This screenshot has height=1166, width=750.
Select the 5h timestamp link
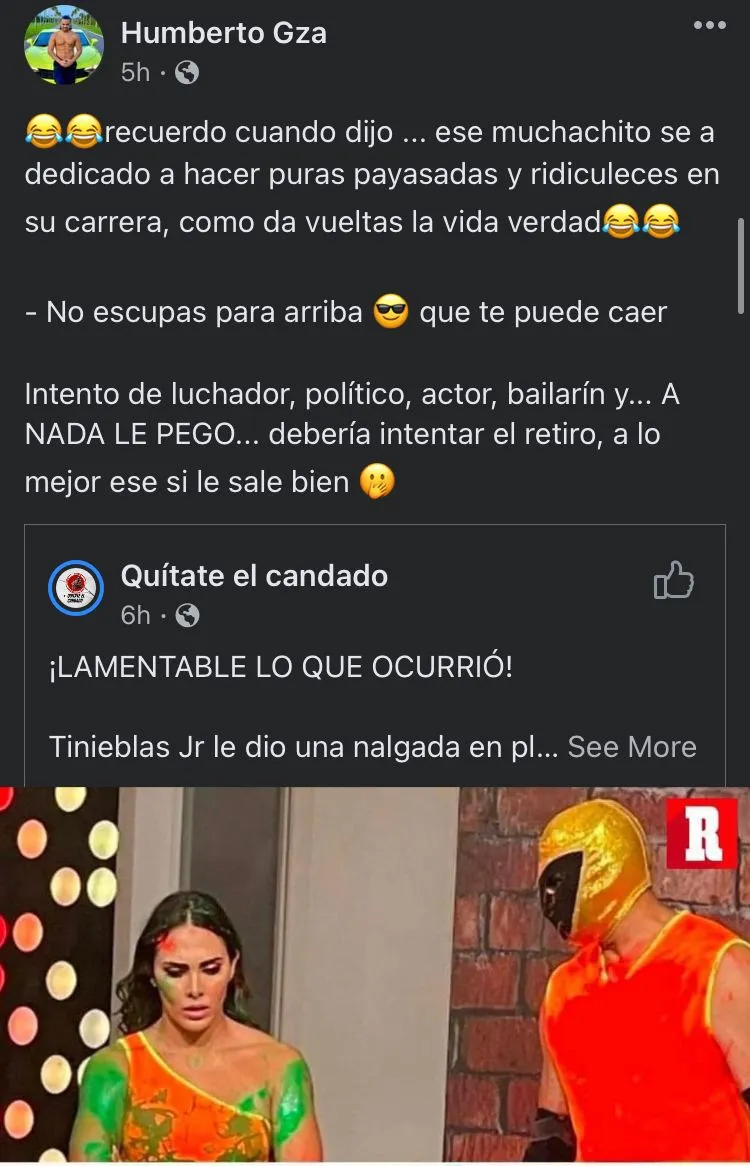135,72
